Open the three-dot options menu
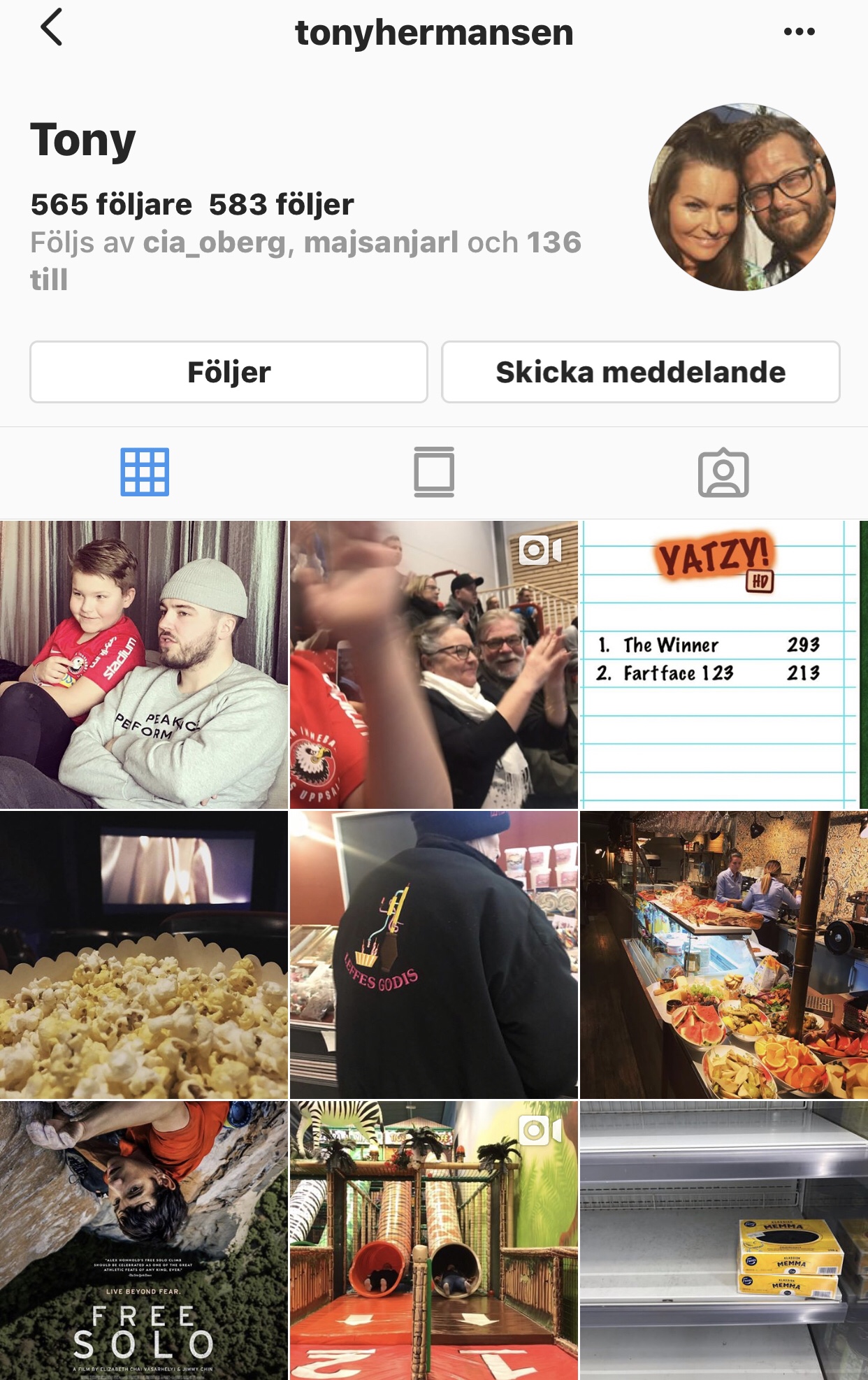 (x=799, y=31)
